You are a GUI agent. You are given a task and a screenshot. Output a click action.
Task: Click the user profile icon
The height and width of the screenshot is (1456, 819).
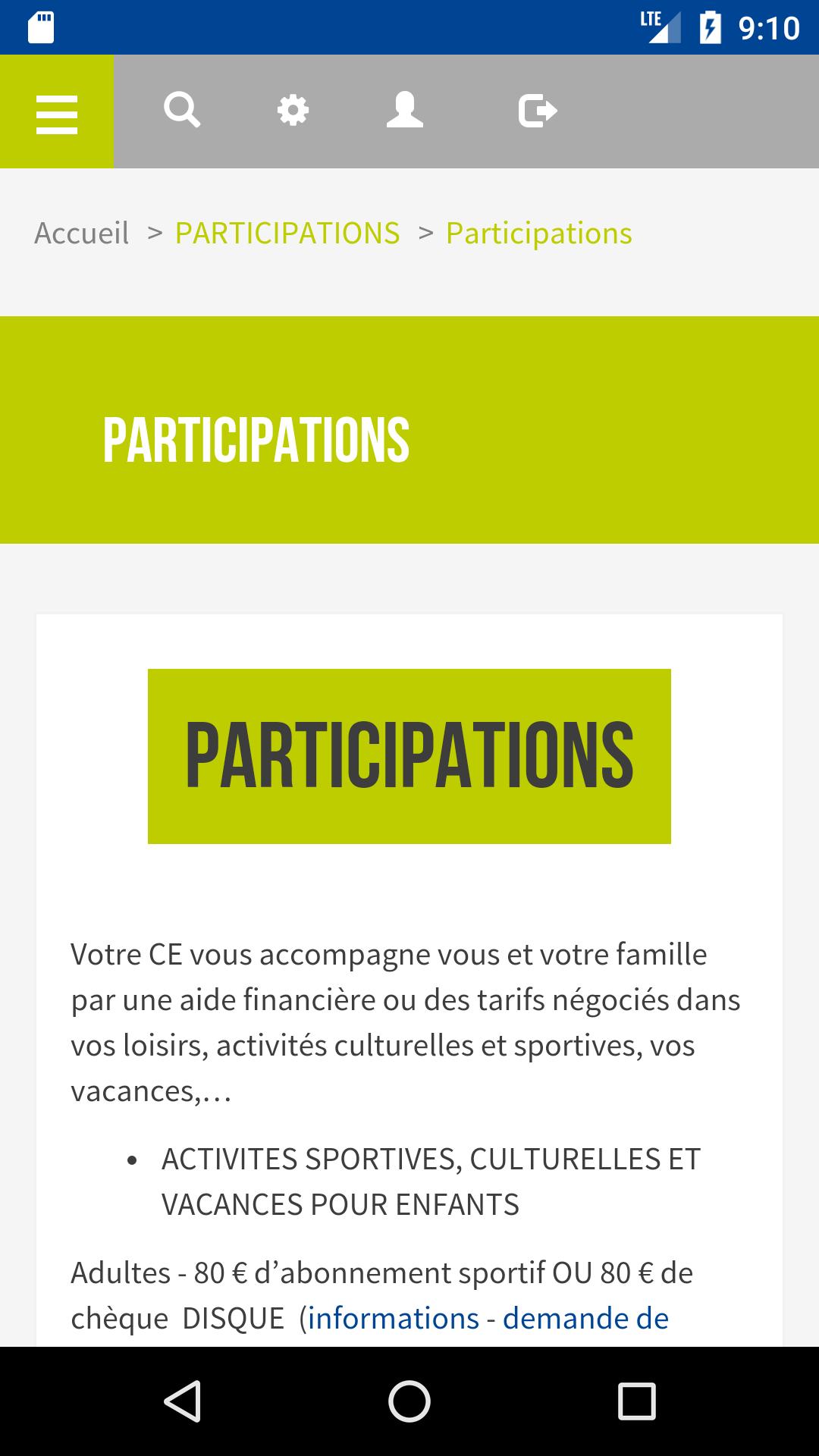pos(404,111)
